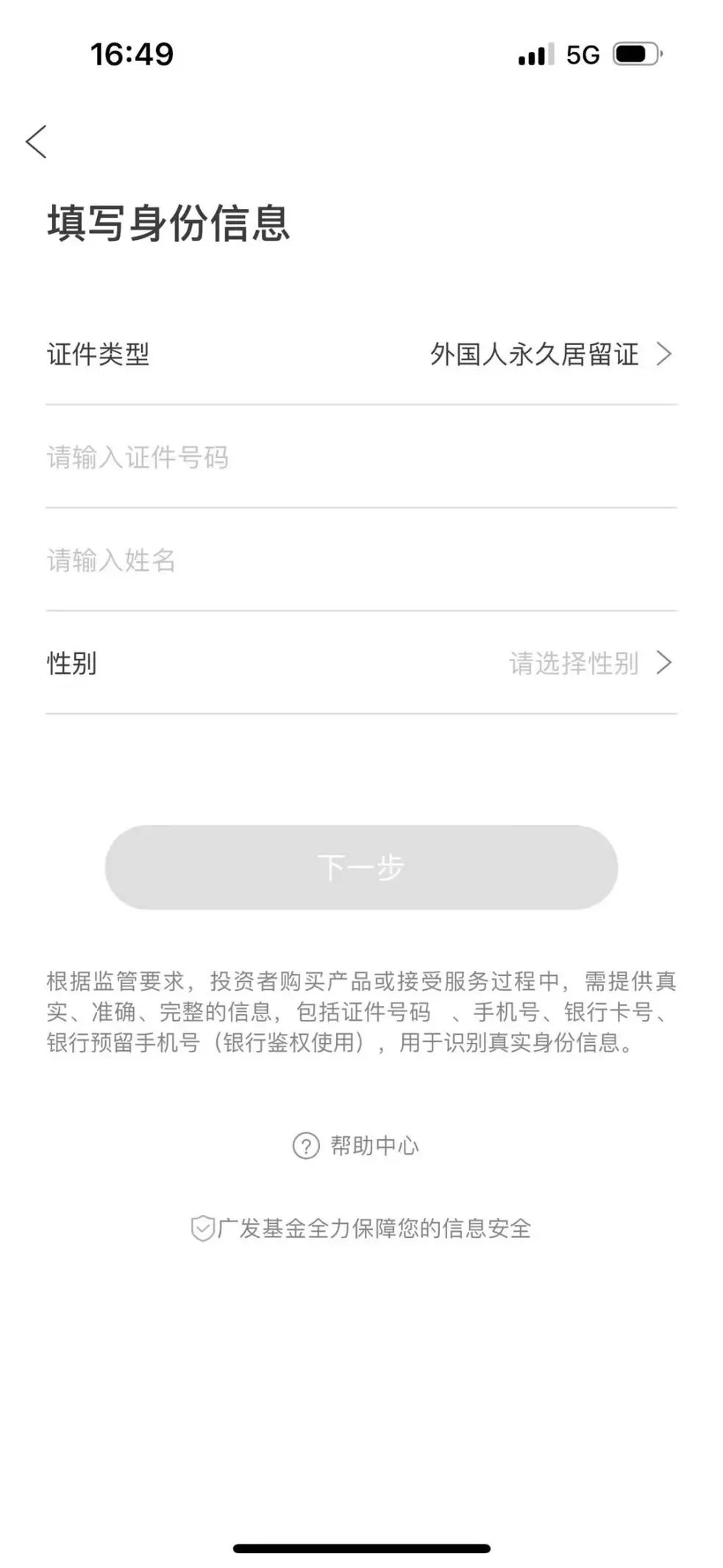The width and height of the screenshot is (723, 1568).
Task: Tap the 请输入姓名 name field
Action: [361, 560]
